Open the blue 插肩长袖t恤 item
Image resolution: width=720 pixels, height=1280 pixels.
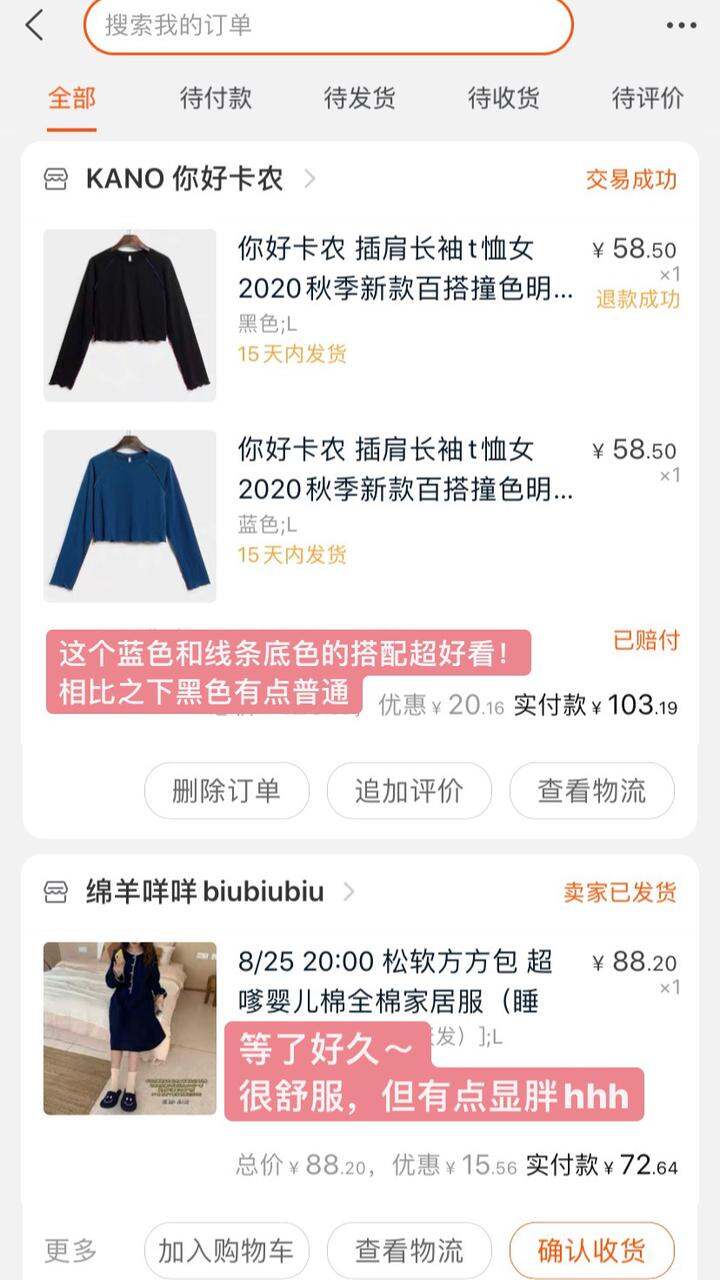click(x=360, y=516)
